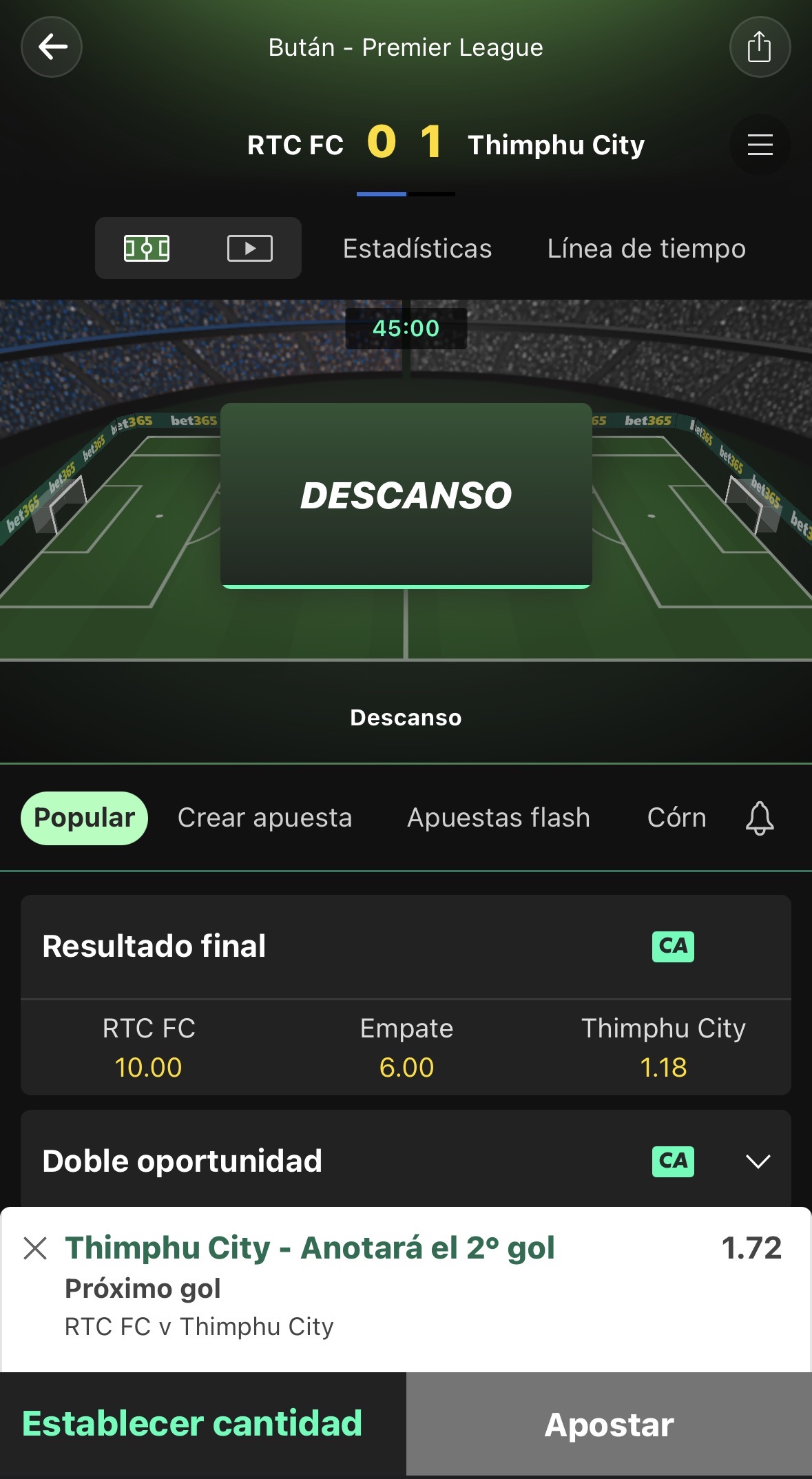Switch to the live video stream icon
Image resolution: width=812 pixels, height=1479 pixels.
tap(250, 248)
